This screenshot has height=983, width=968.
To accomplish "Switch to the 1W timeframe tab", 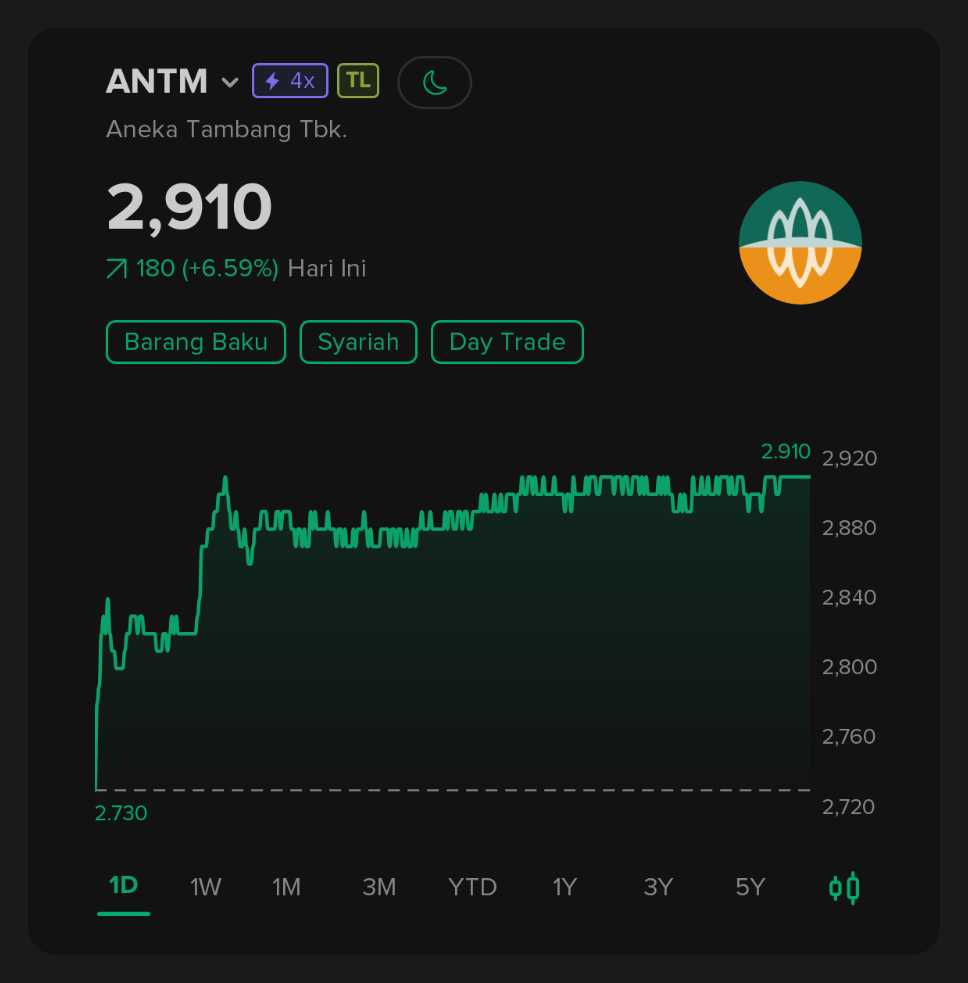I will coord(205,887).
